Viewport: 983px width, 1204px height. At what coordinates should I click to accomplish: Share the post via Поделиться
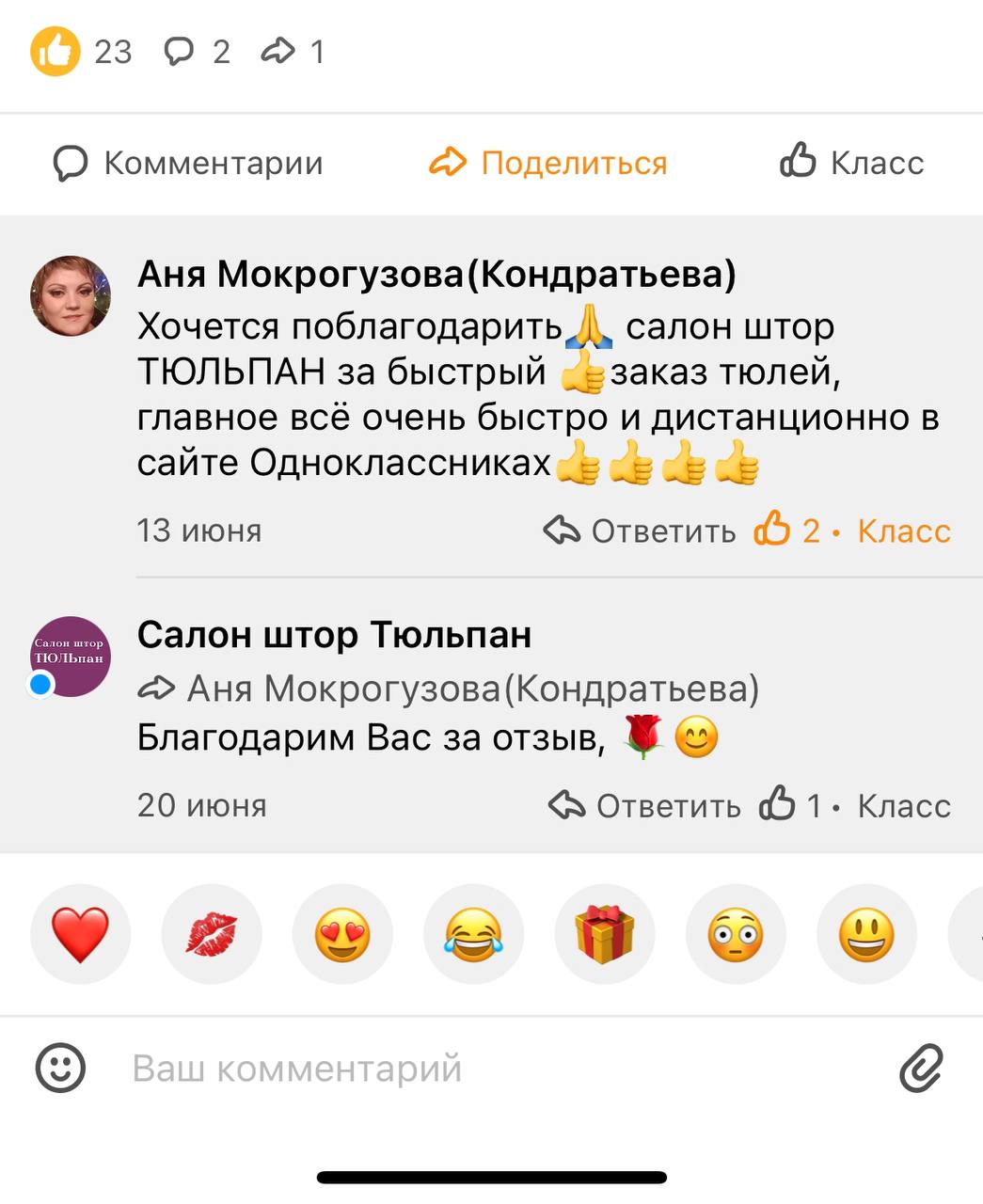548,163
